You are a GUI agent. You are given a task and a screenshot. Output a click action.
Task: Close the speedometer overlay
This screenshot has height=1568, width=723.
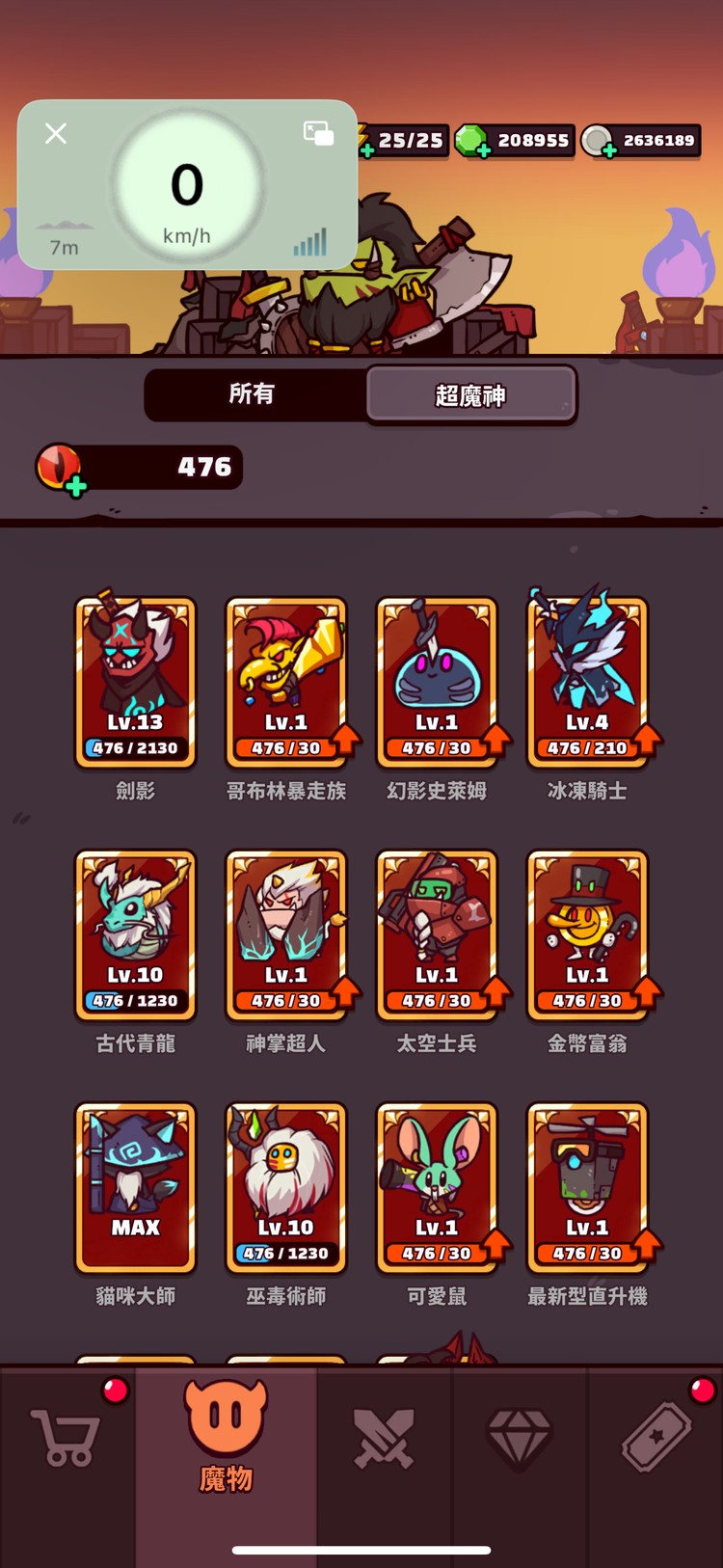pyautogui.click(x=56, y=133)
